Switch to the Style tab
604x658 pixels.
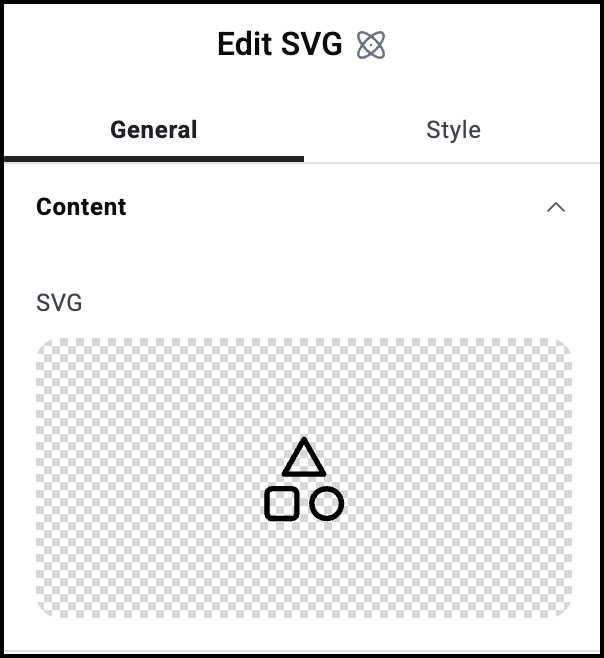[453, 130]
